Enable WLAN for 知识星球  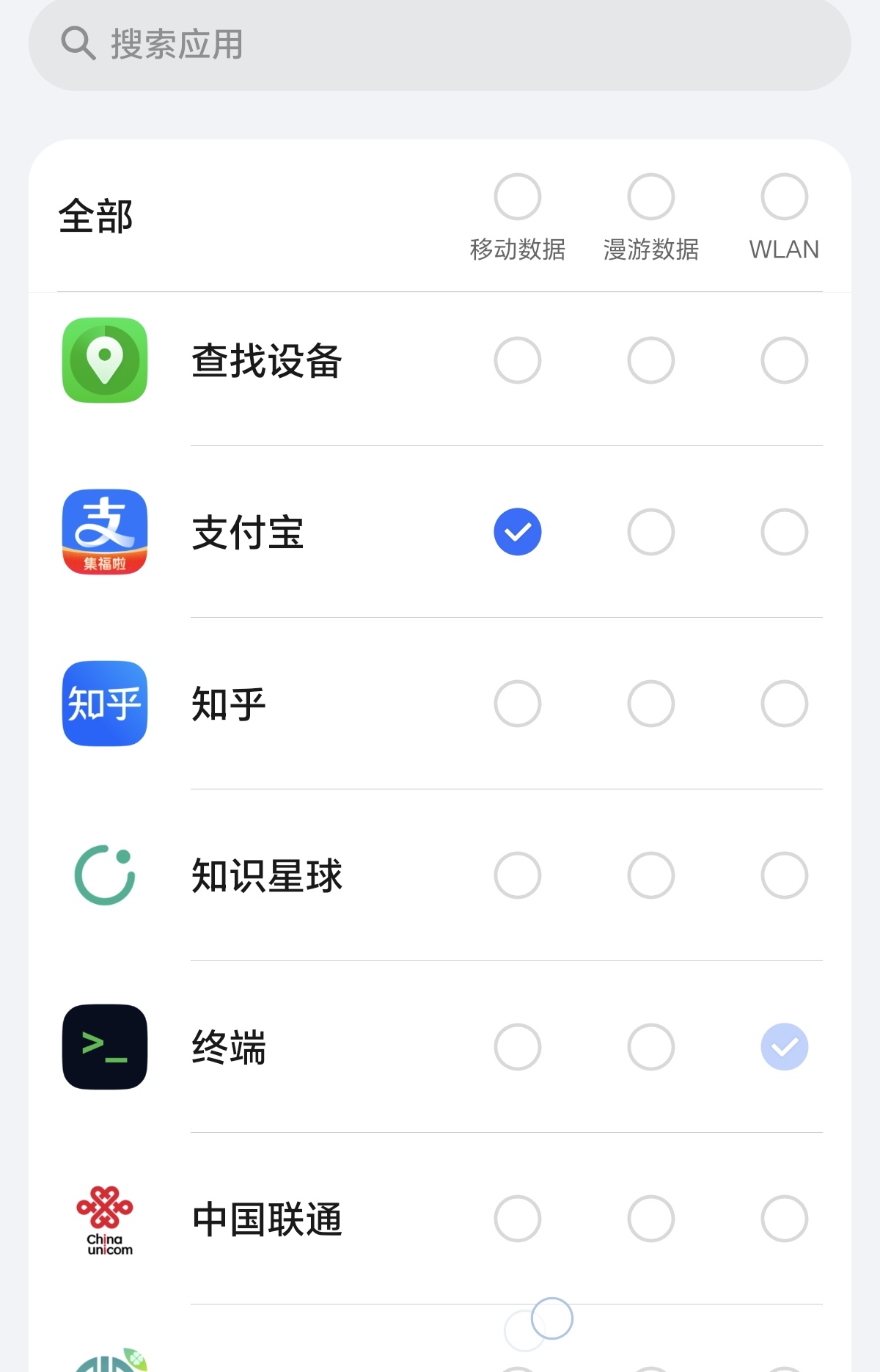pyautogui.click(x=785, y=875)
